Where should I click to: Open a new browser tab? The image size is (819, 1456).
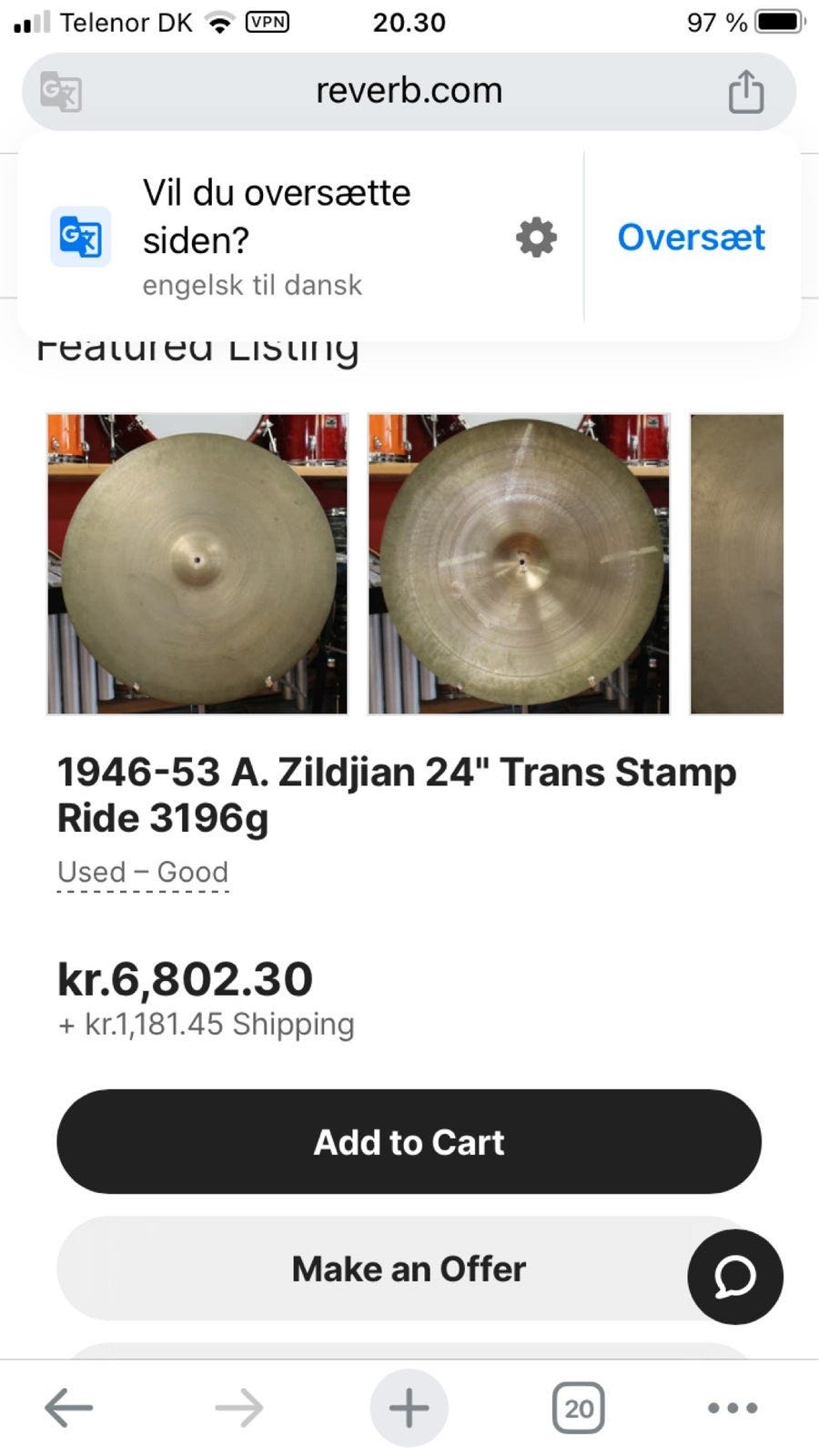click(x=409, y=1408)
